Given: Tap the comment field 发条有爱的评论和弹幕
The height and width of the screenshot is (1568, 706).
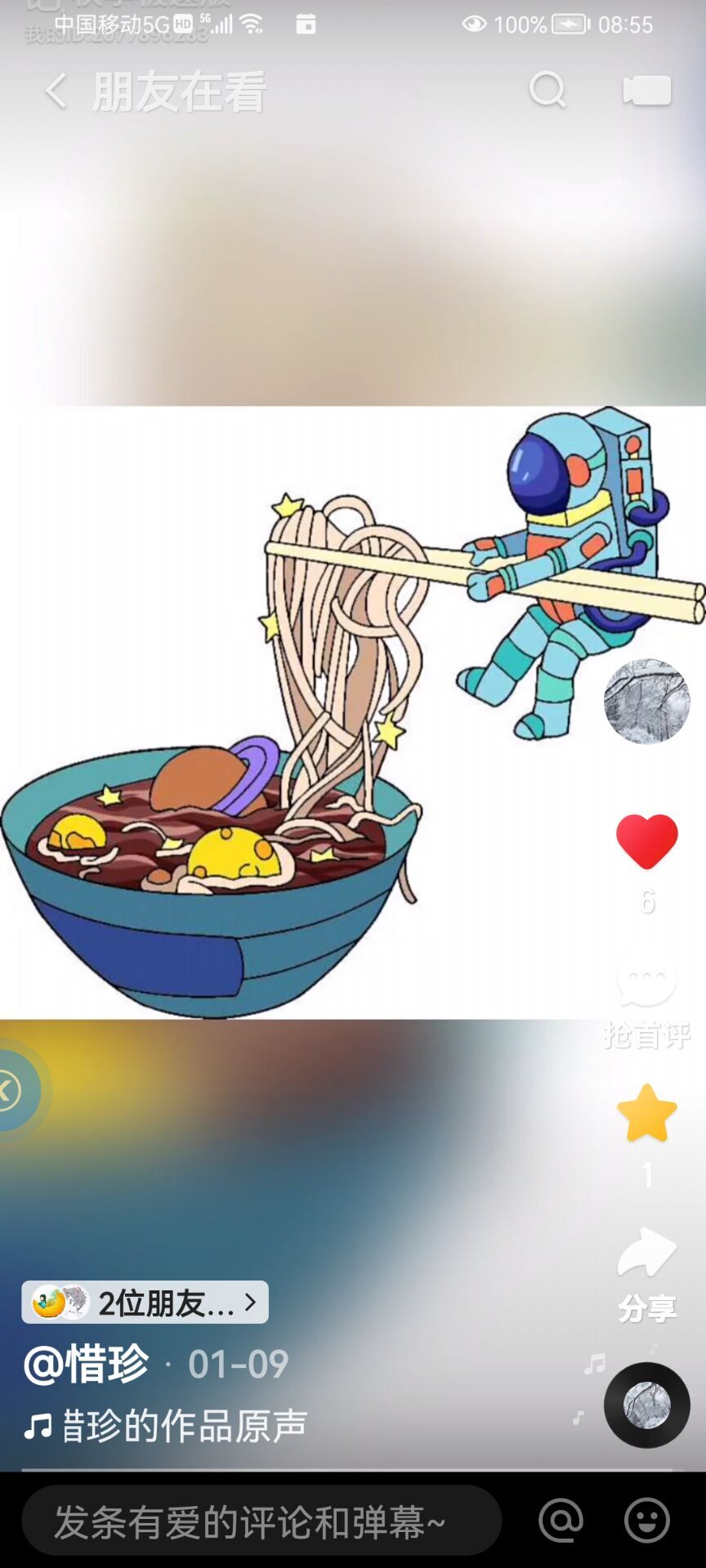Looking at the screenshot, I should pyautogui.click(x=261, y=1521).
